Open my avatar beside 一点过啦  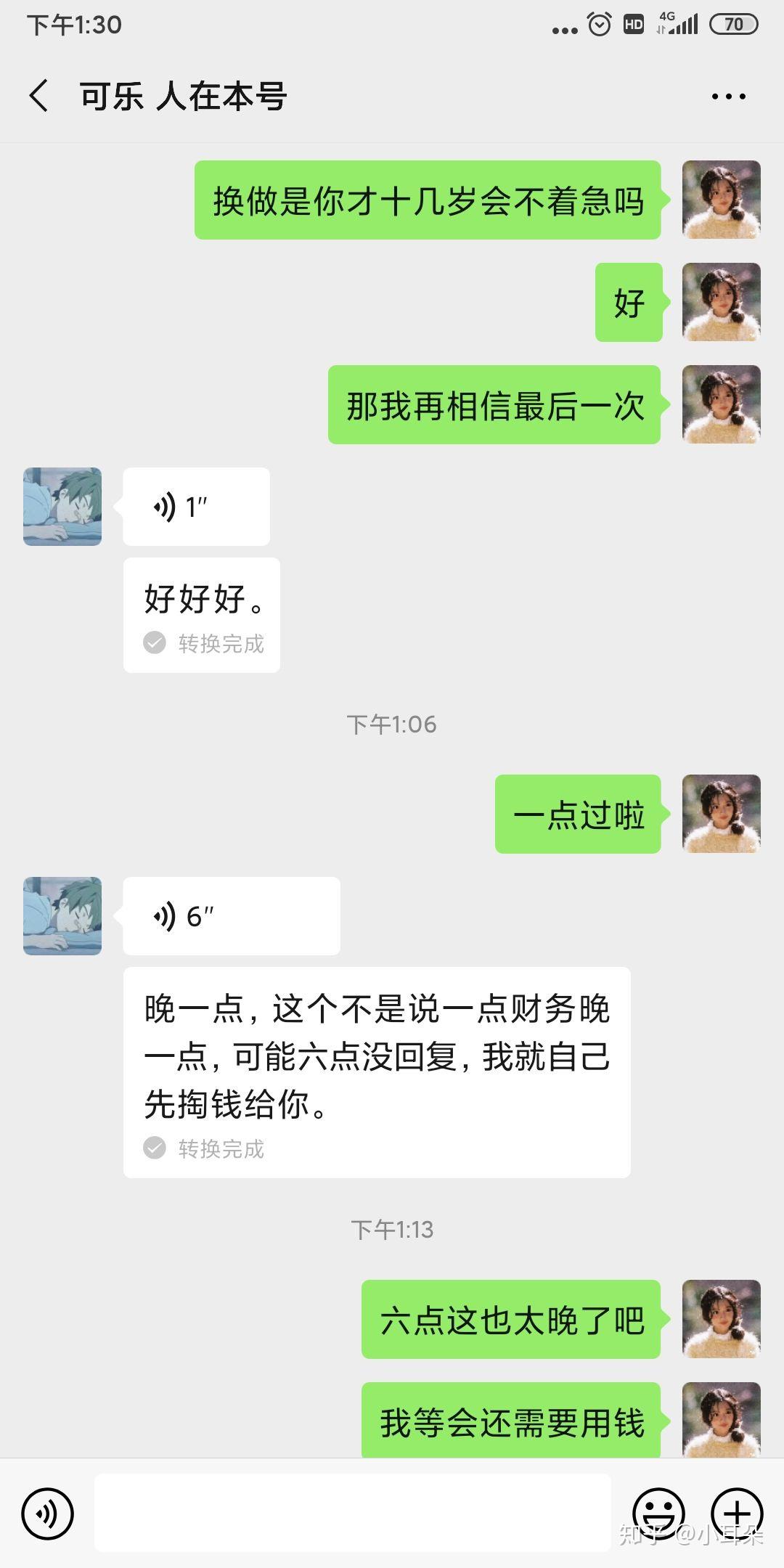coord(721,814)
